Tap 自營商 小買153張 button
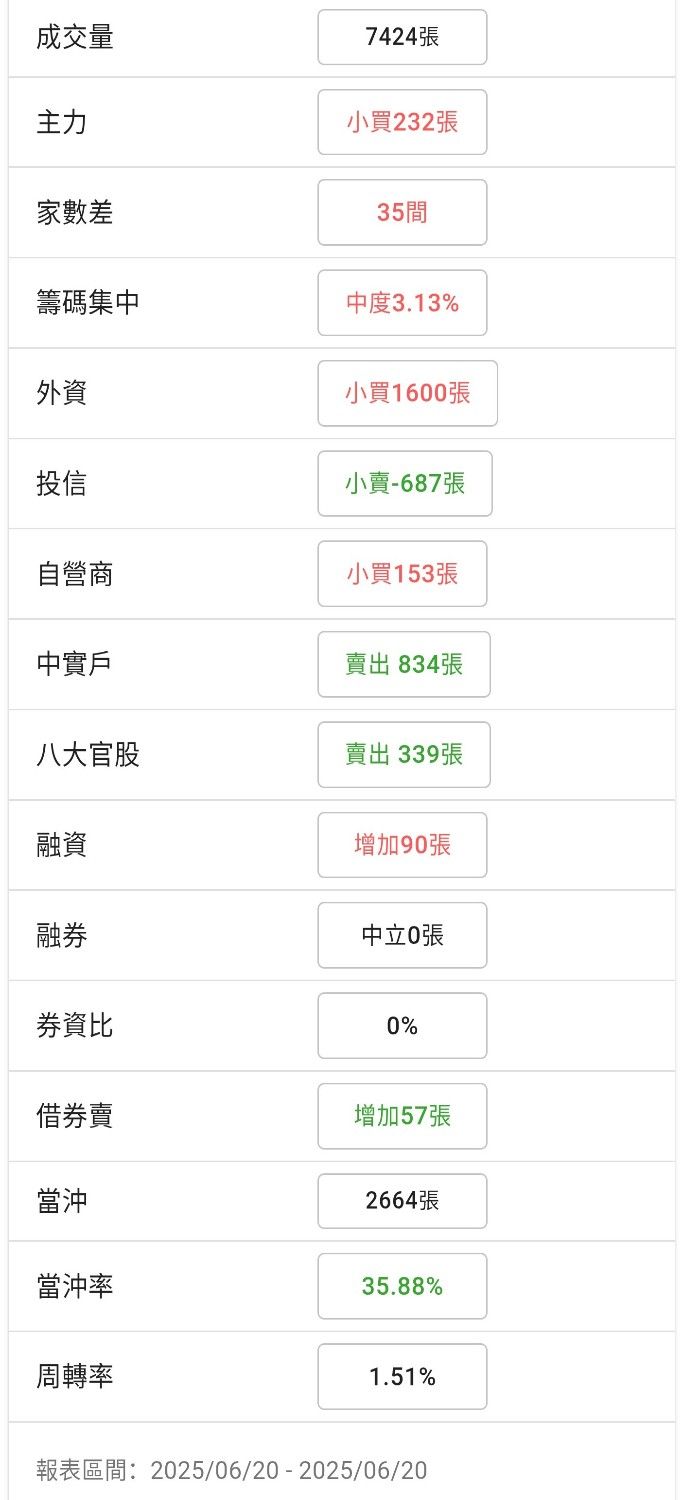Screen dimensions: 700x1500 click(x=402, y=574)
